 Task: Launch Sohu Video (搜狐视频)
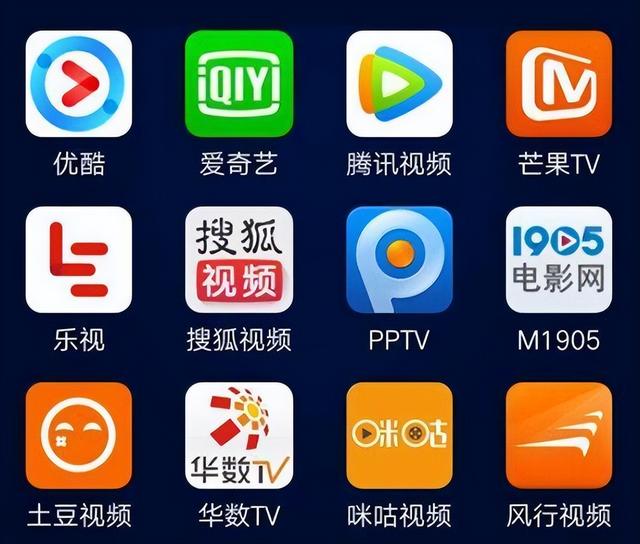point(239,260)
